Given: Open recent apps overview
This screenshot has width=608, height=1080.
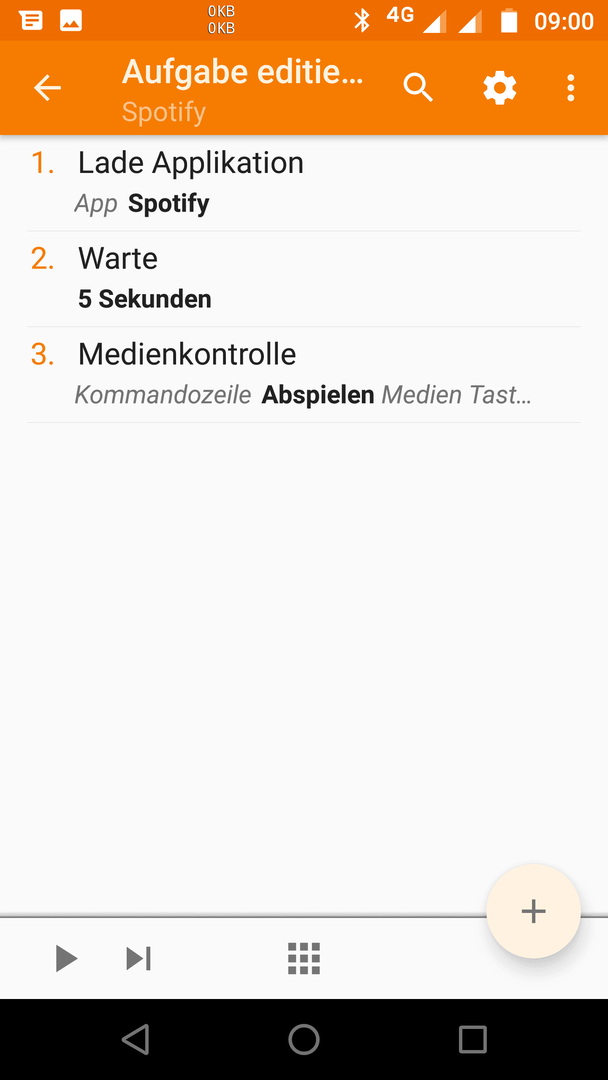Looking at the screenshot, I should click(472, 1039).
